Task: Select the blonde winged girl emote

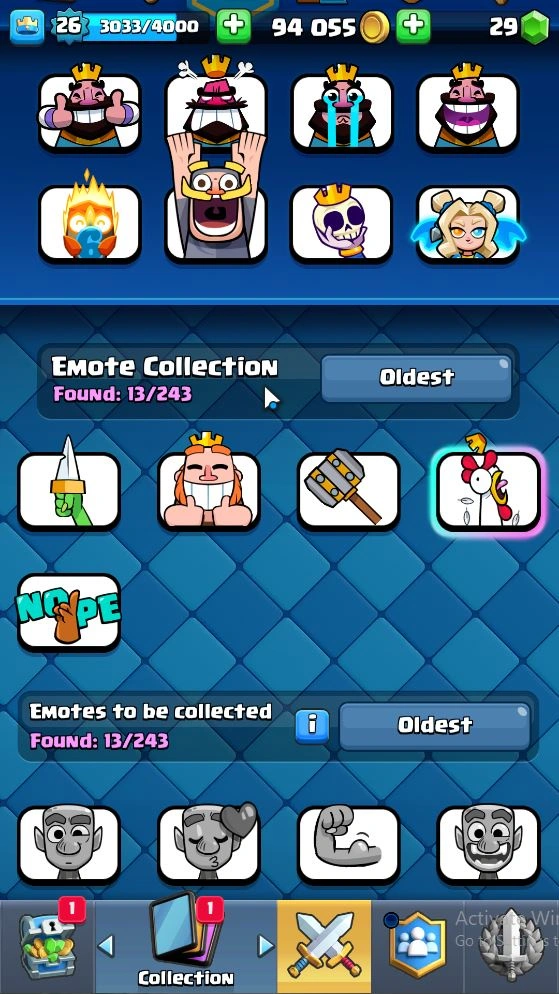Action: [x=468, y=223]
